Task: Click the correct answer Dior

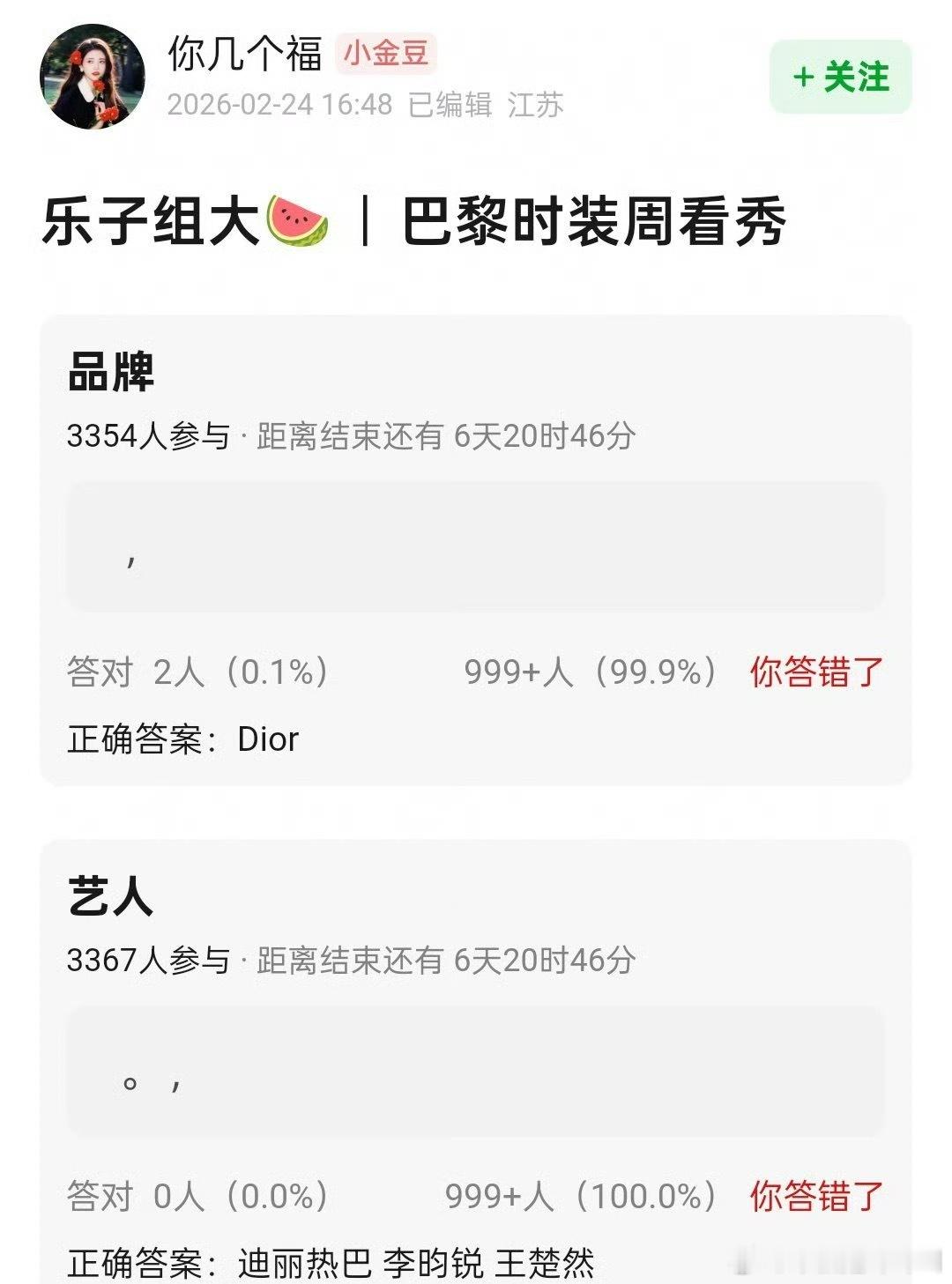Action: tap(269, 736)
